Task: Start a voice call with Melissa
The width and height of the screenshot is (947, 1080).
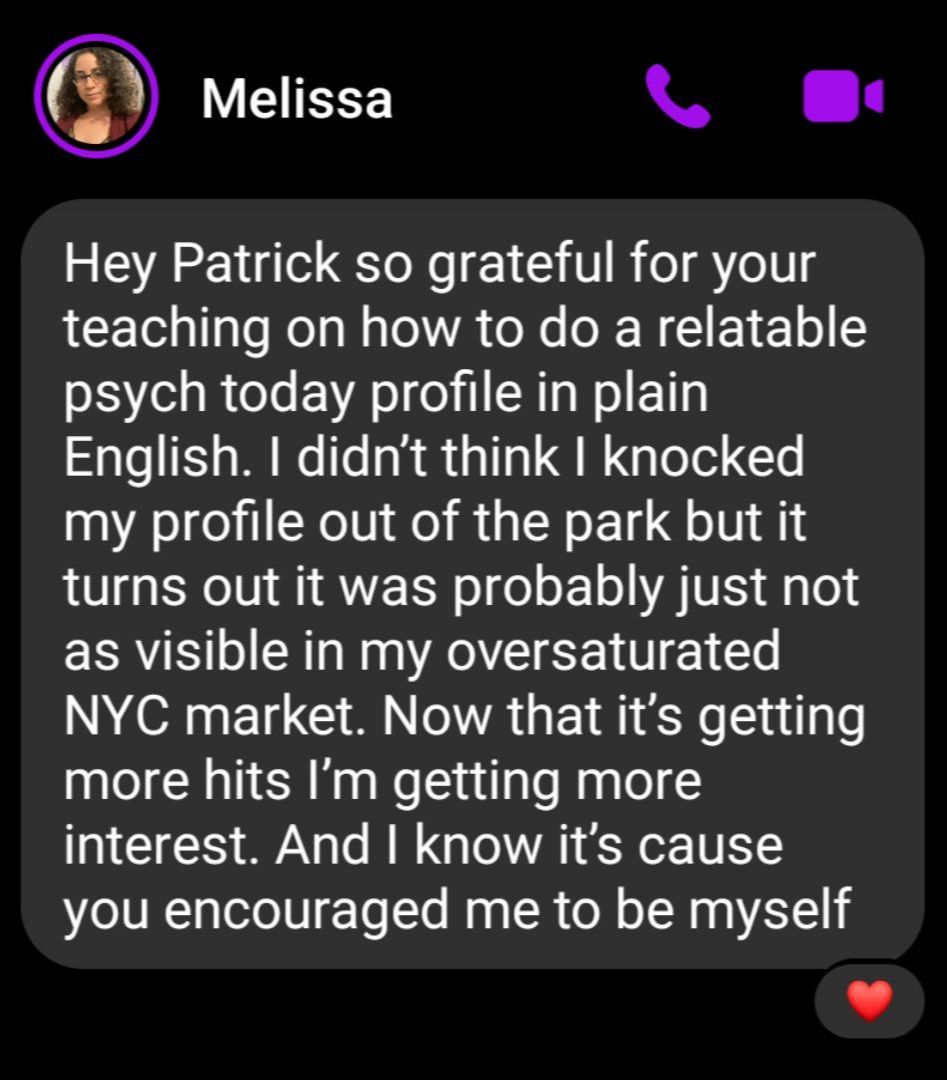Action: coord(677,97)
